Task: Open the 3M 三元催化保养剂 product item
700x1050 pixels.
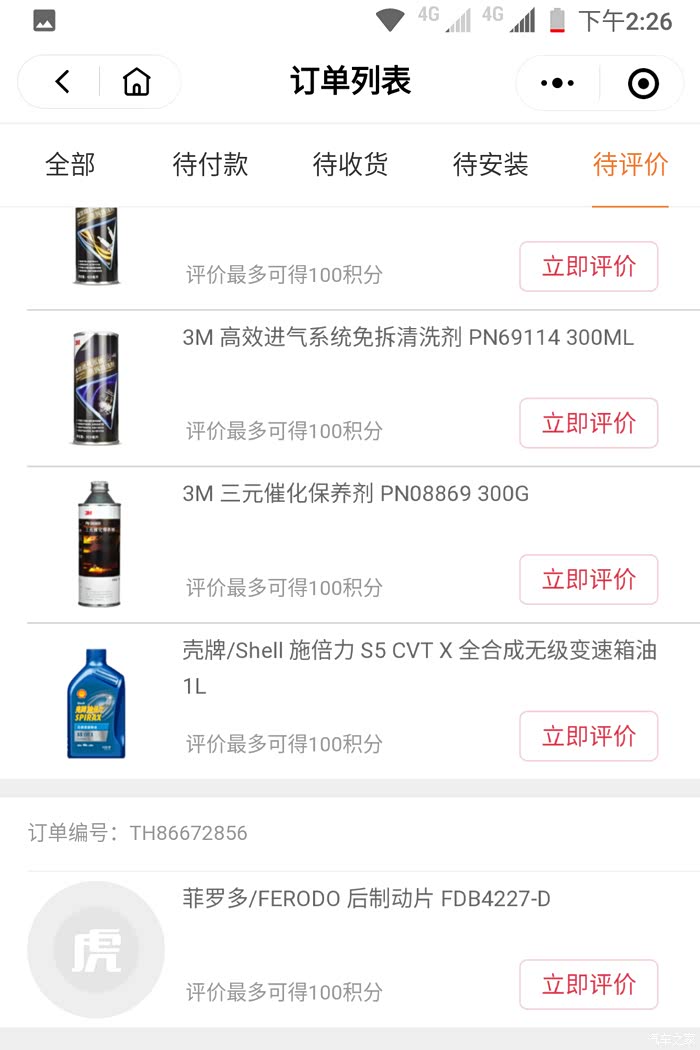Action: tap(355, 494)
